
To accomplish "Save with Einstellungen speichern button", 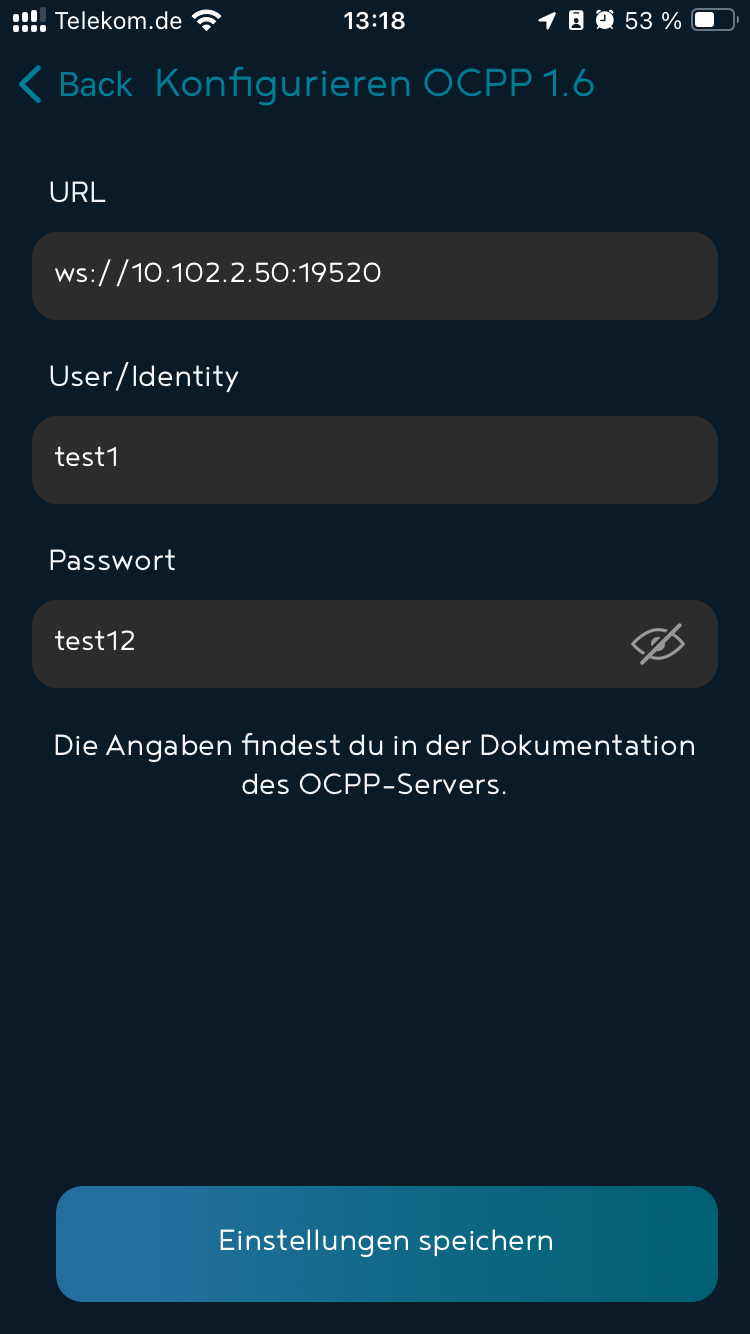I will (x=387, y=1243).
